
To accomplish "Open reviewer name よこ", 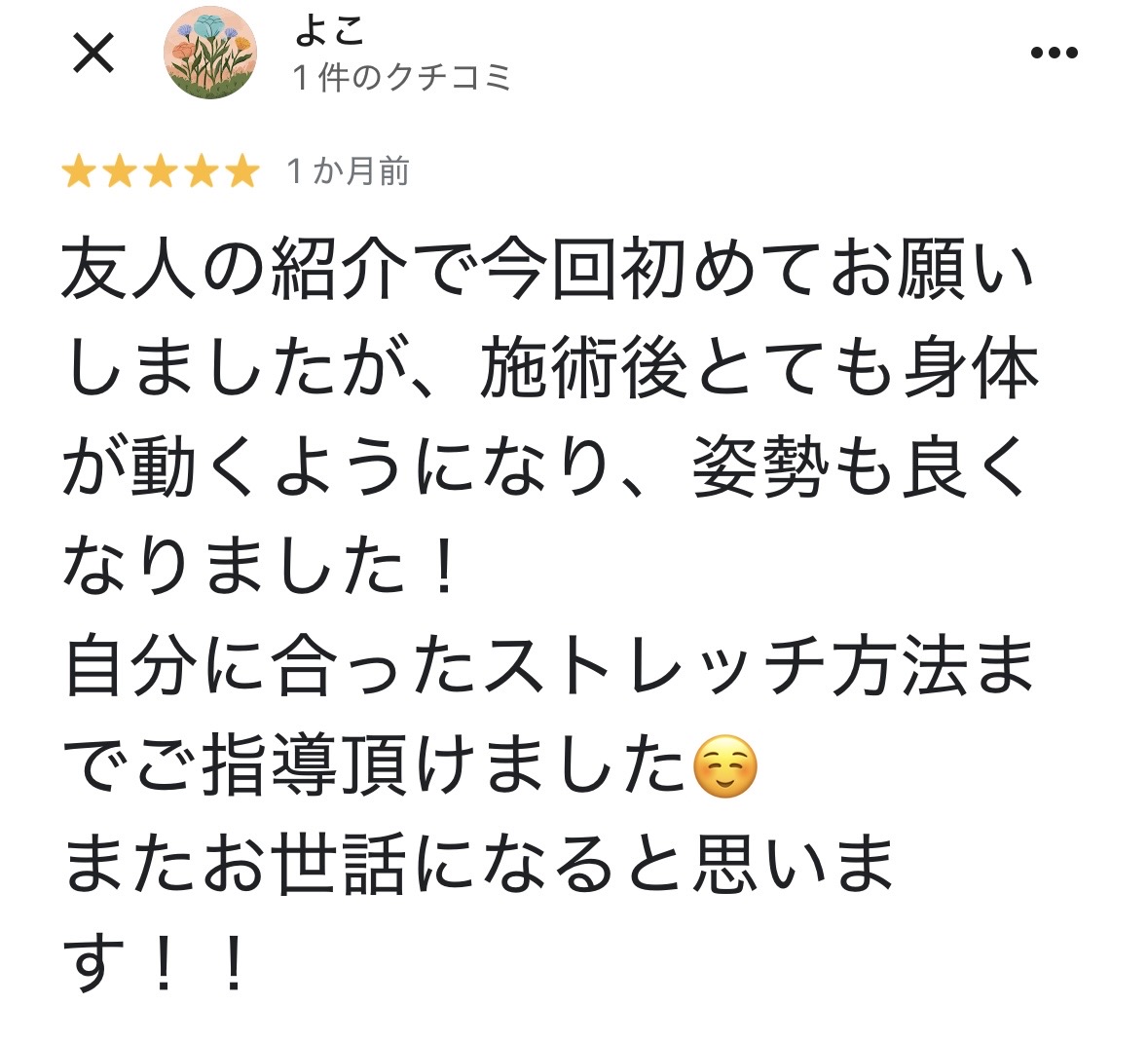I will pos(329,32).
